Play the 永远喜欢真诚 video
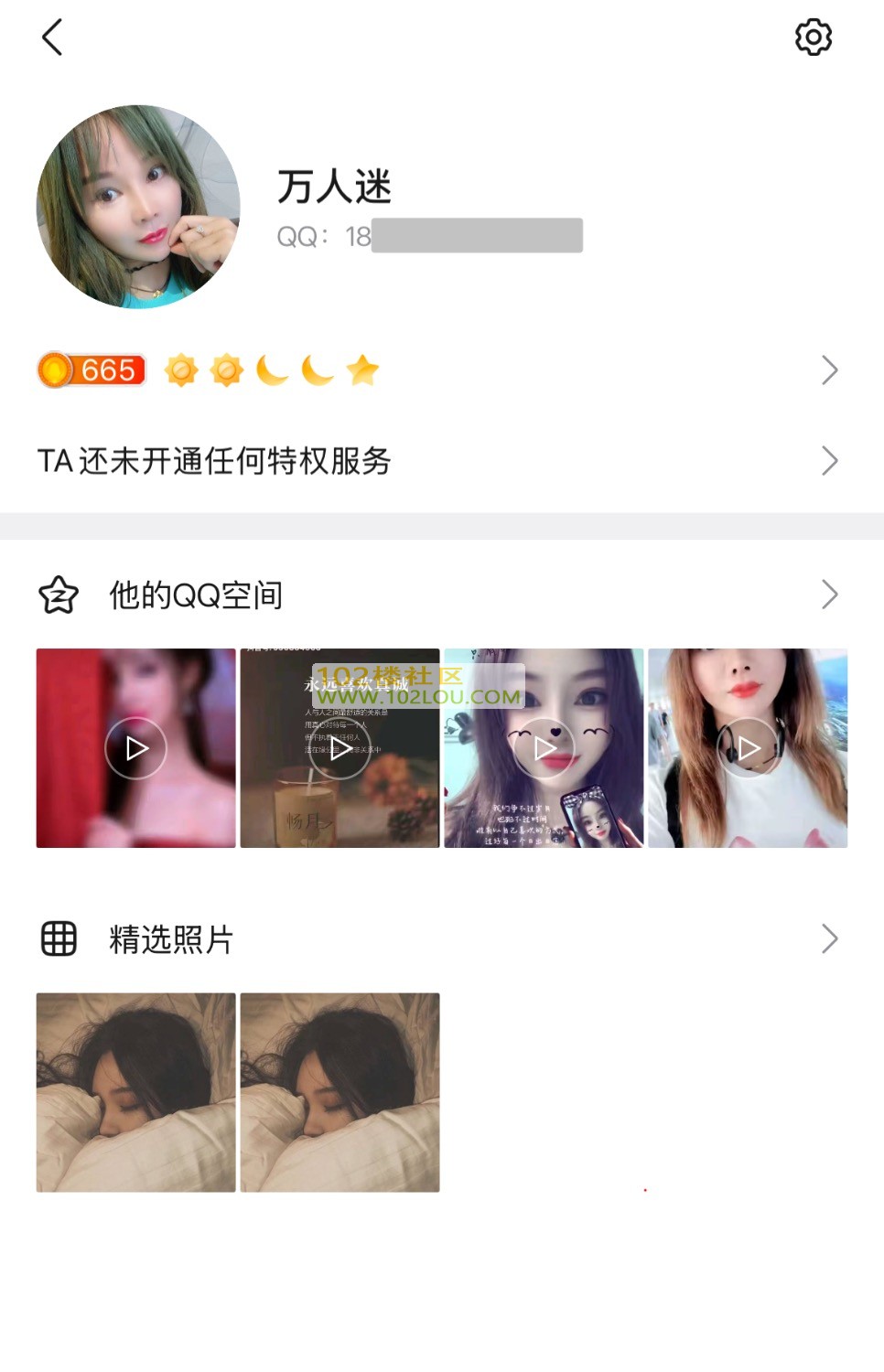Screen dimensions: 884x1372 [340, 748]
